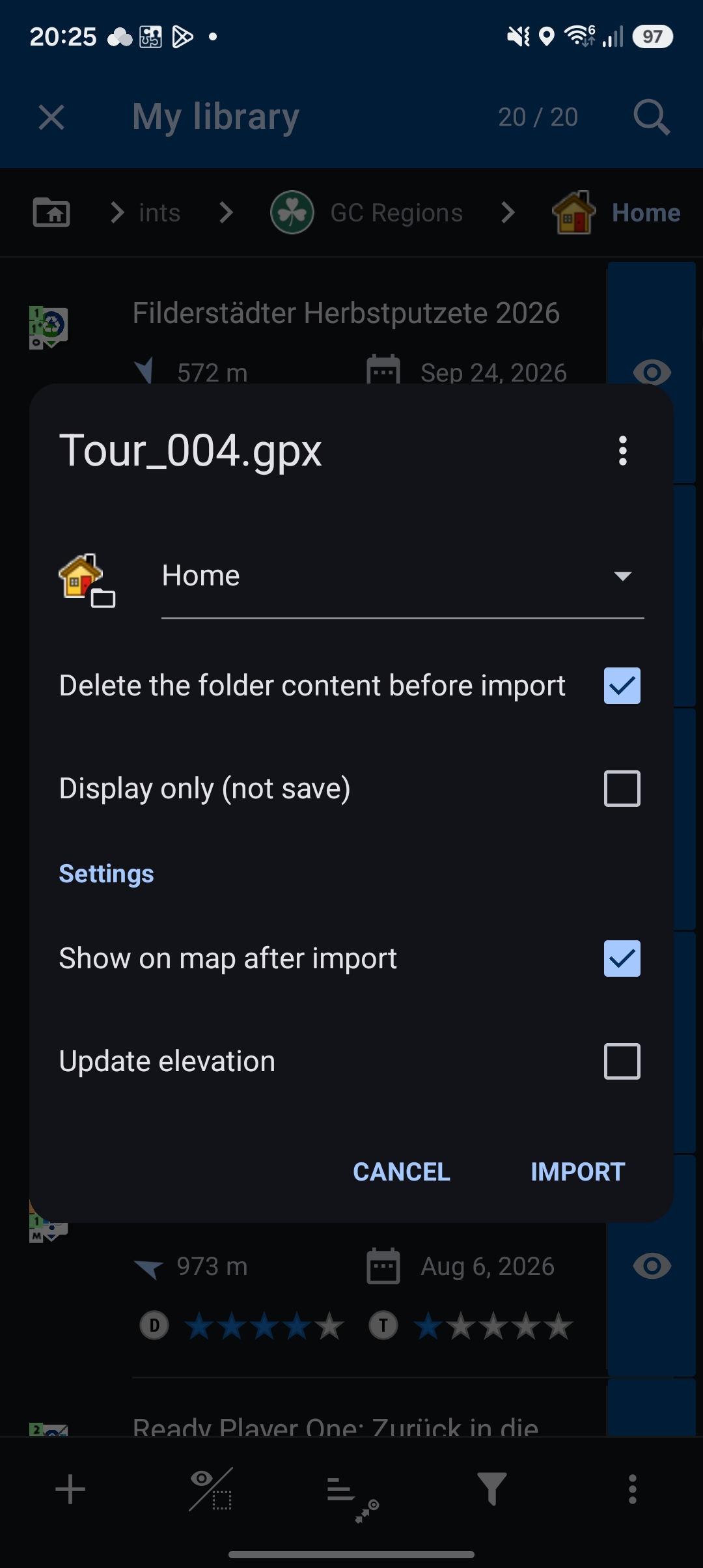The image size is (703, 1568).
Task: Enable Display only (not save)
Action: [622, 789]
